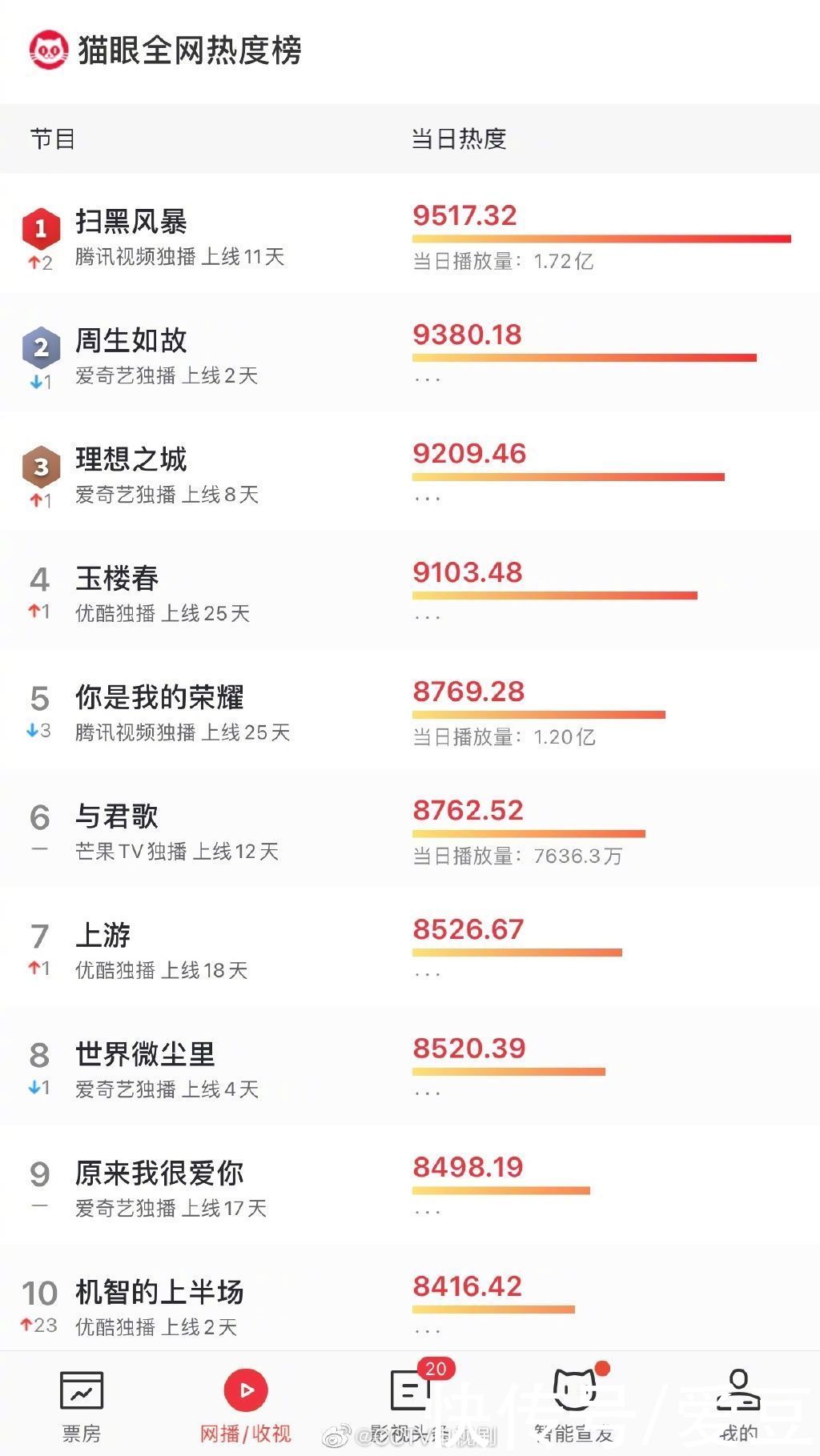Go to the 智能宣发 tab
Image resolution: width=820 pixels, height=1456 pixels.
coord(573,1405)
